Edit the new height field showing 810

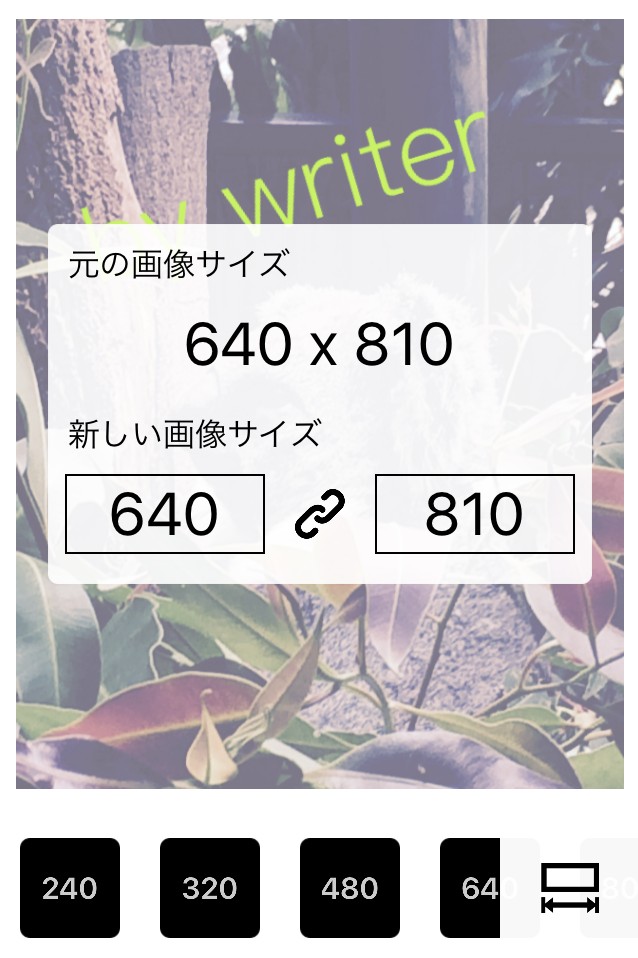[x=474, y=514]
